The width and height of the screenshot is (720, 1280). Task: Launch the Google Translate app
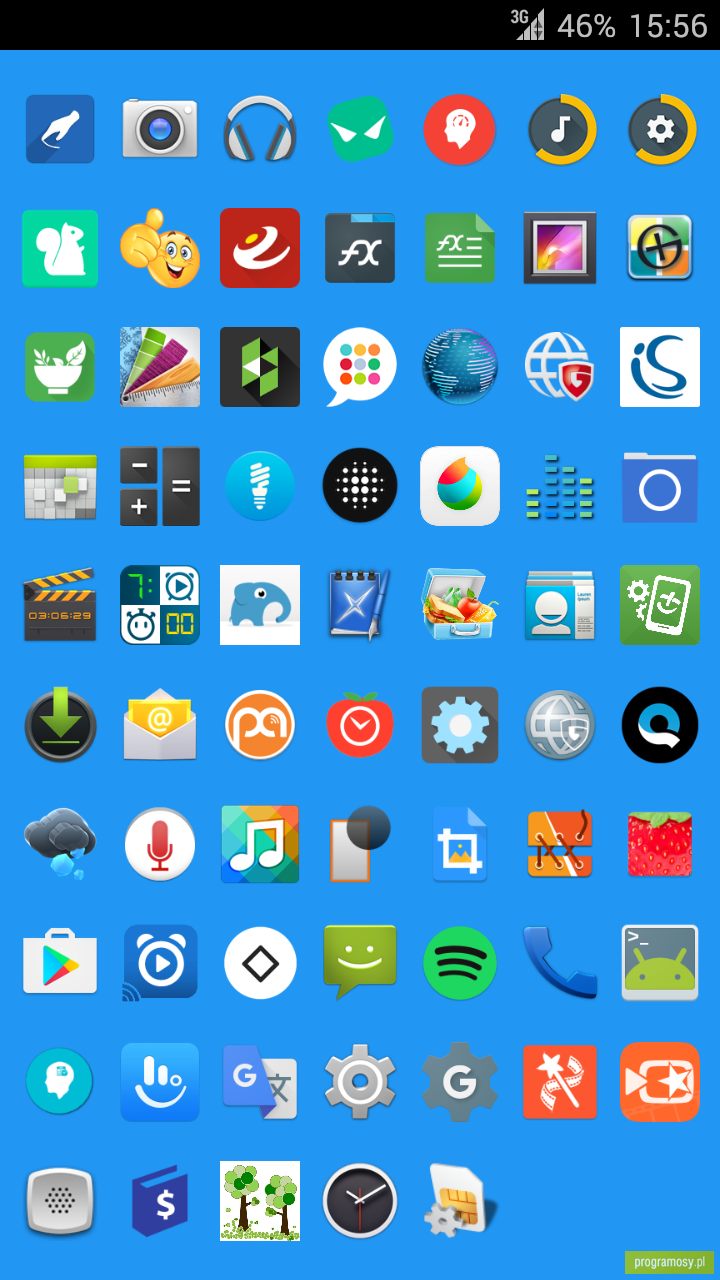[260, 1082]
